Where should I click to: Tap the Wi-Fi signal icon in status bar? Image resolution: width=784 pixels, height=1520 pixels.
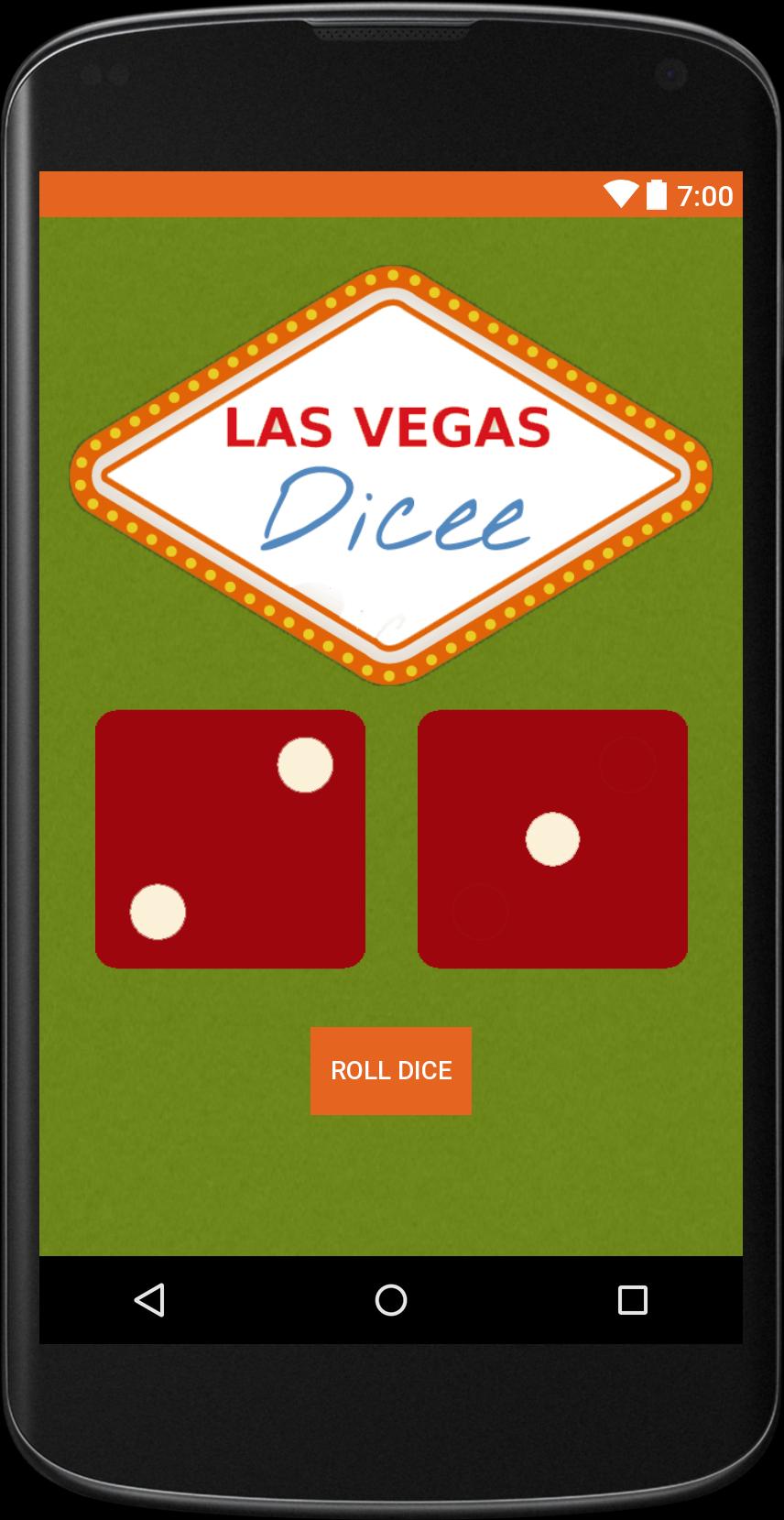[620, 194]
